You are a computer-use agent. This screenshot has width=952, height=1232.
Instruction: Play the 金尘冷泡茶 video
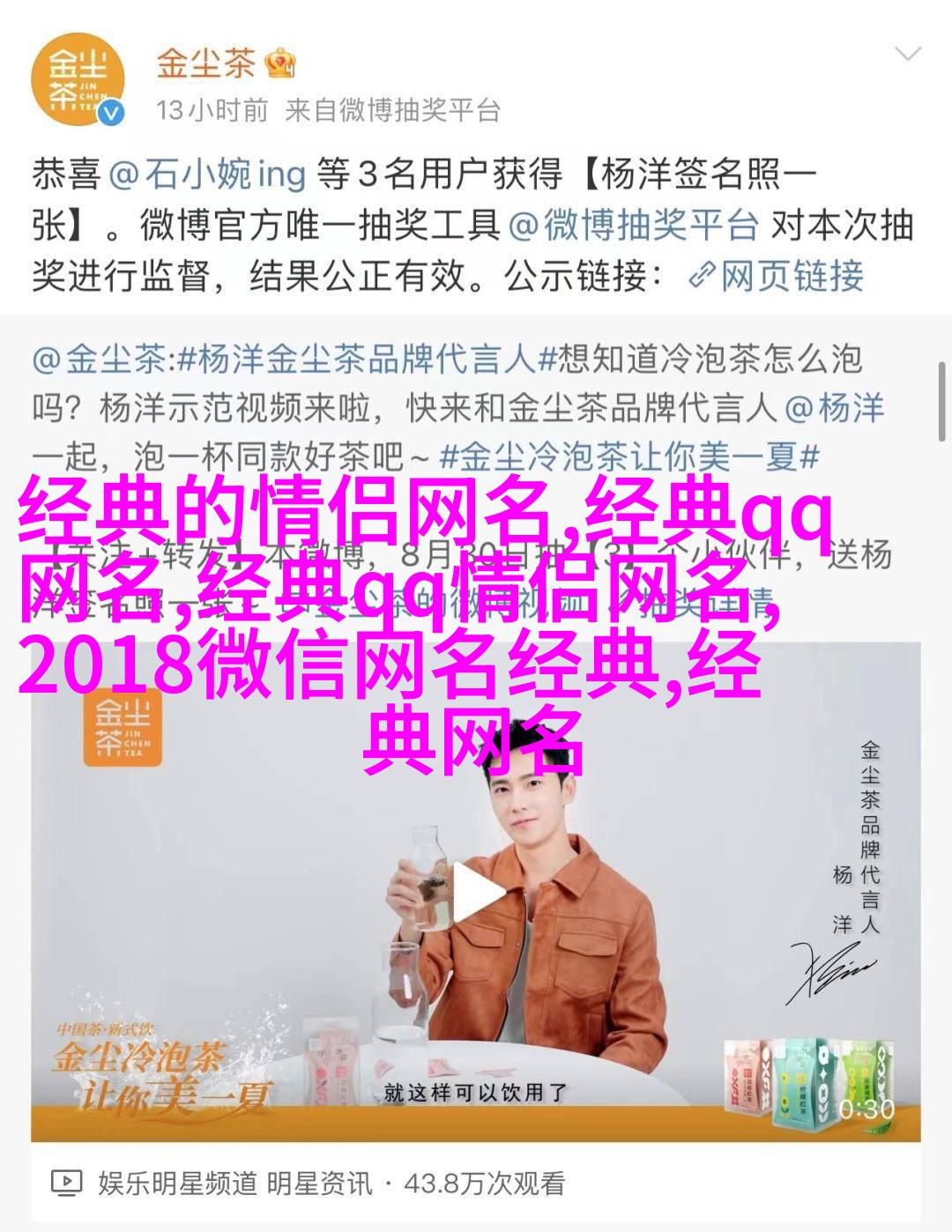[476, 892]
